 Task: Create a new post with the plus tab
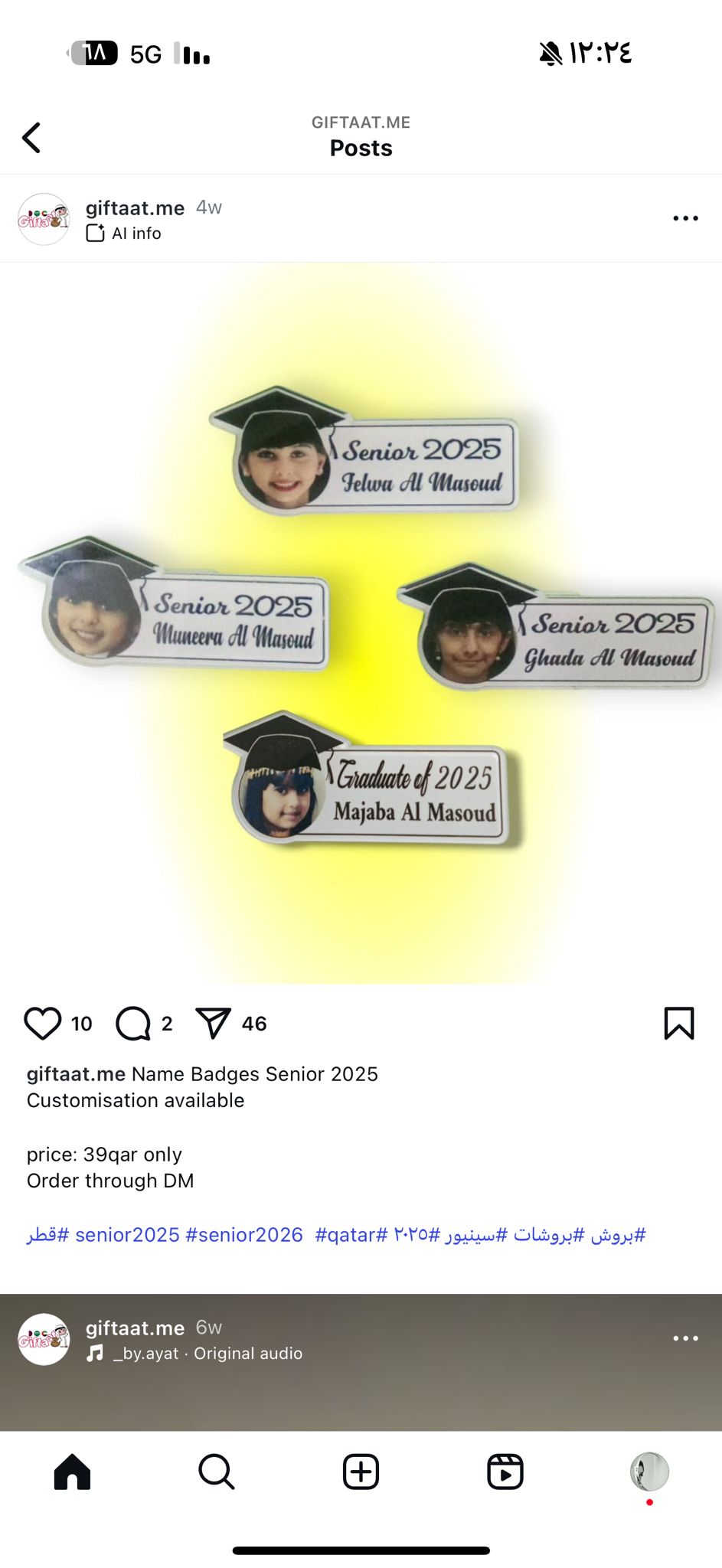[361, 1472]
